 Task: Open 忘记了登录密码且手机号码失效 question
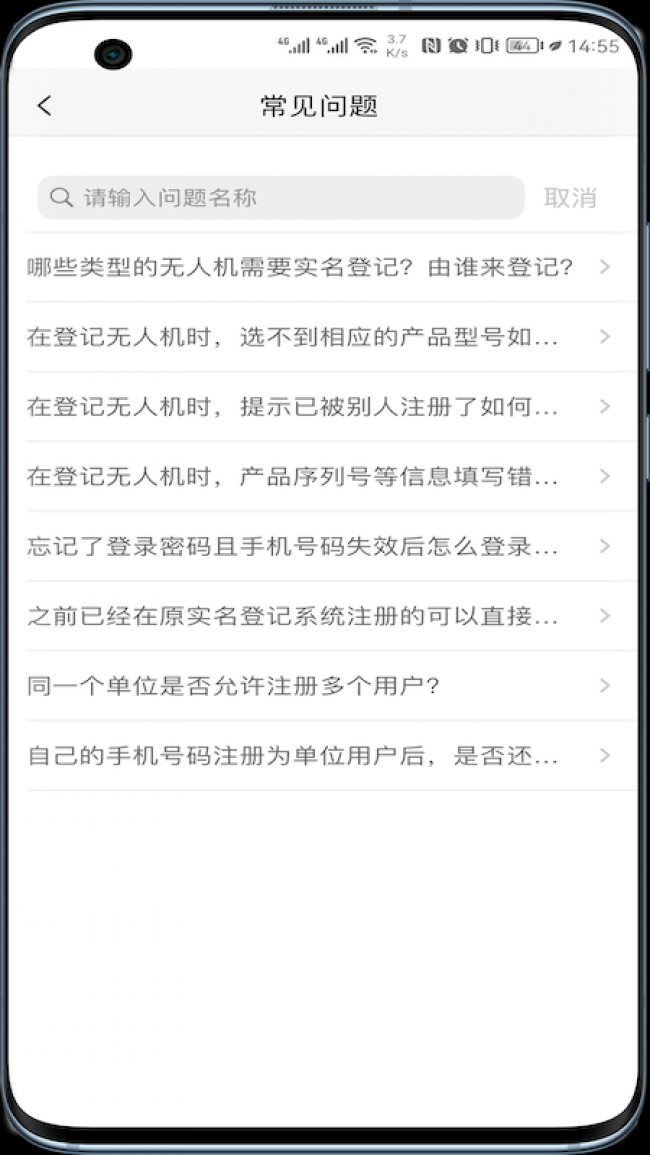pos(318,547)
